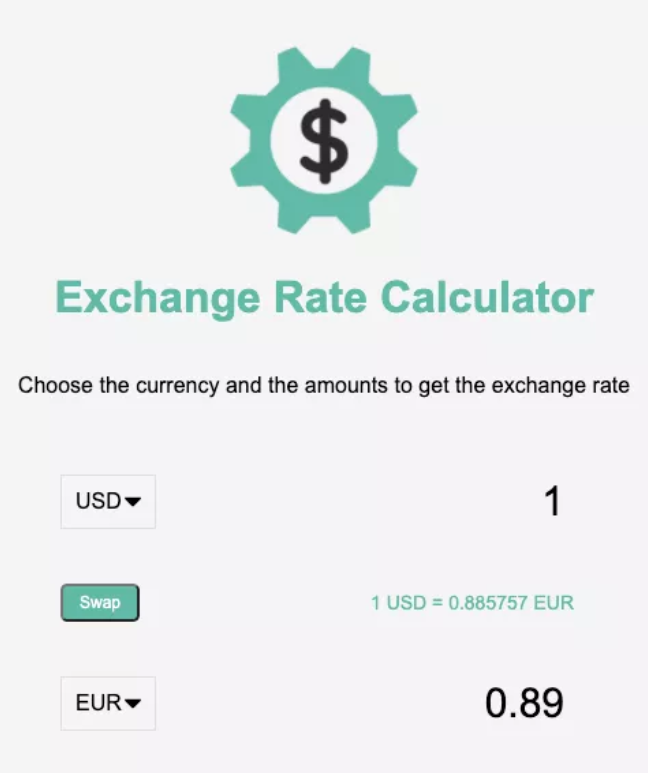The height and width of the screenshot is (773, 648).
Task: Open the USD currency dropdown
Action: 108,501
